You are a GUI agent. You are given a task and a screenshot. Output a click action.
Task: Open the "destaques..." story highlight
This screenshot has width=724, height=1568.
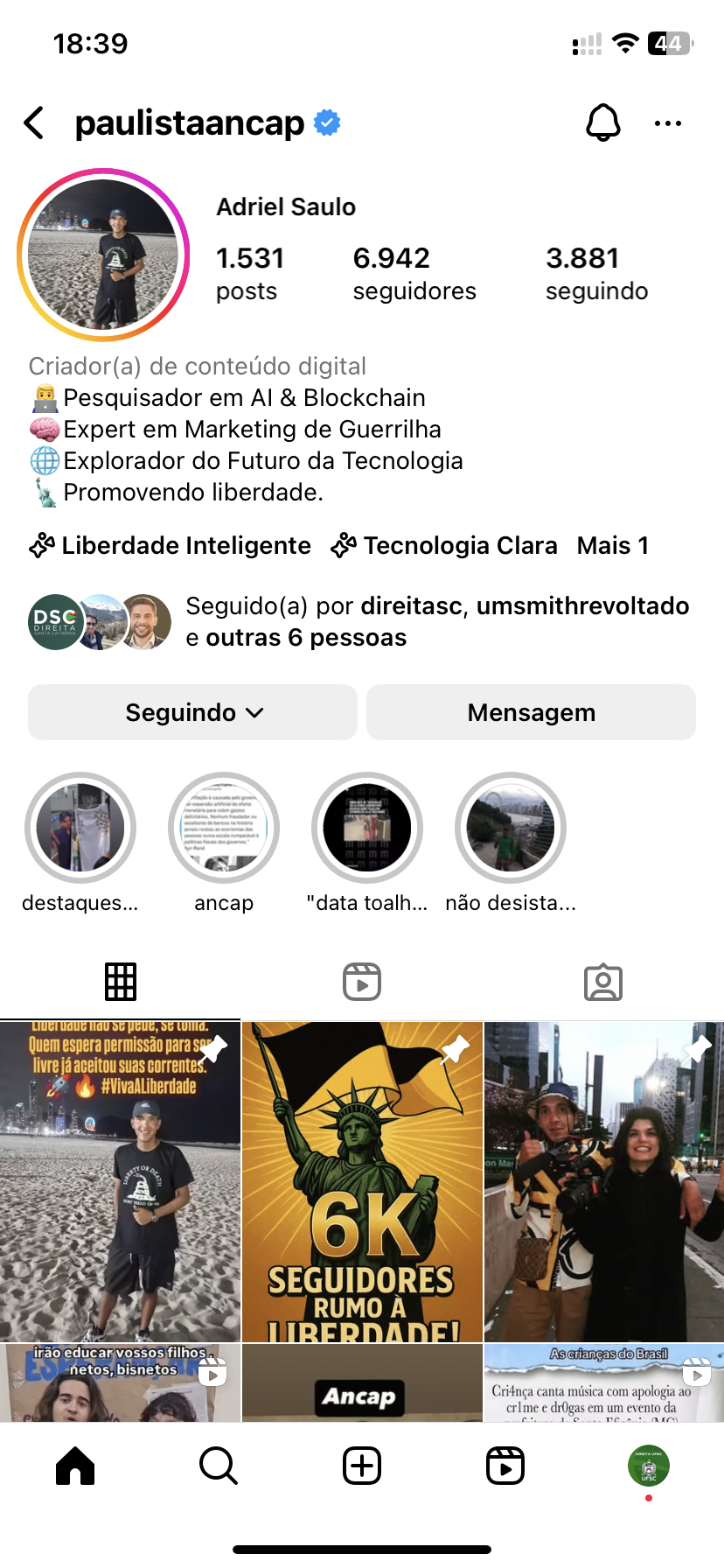[x=80, y=828]
